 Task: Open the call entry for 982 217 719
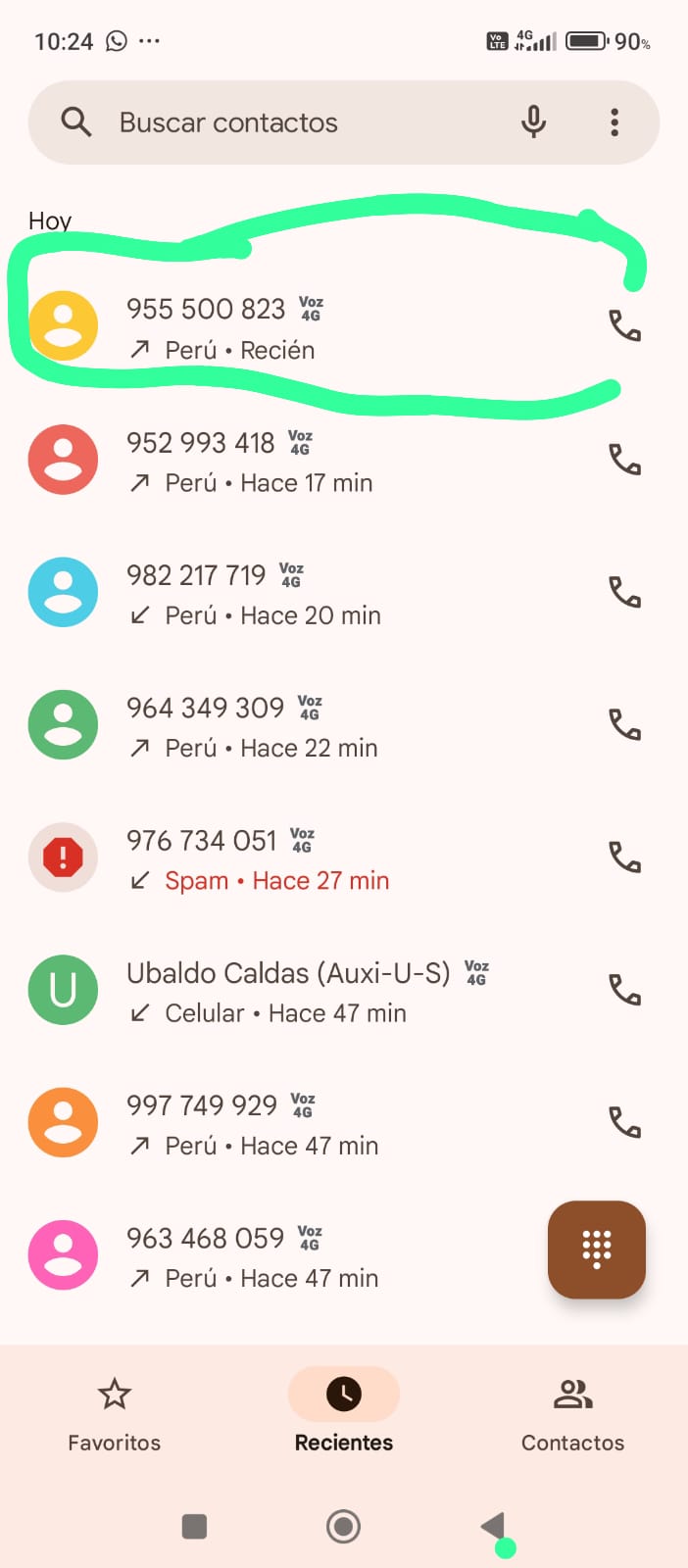pos(294,593)
